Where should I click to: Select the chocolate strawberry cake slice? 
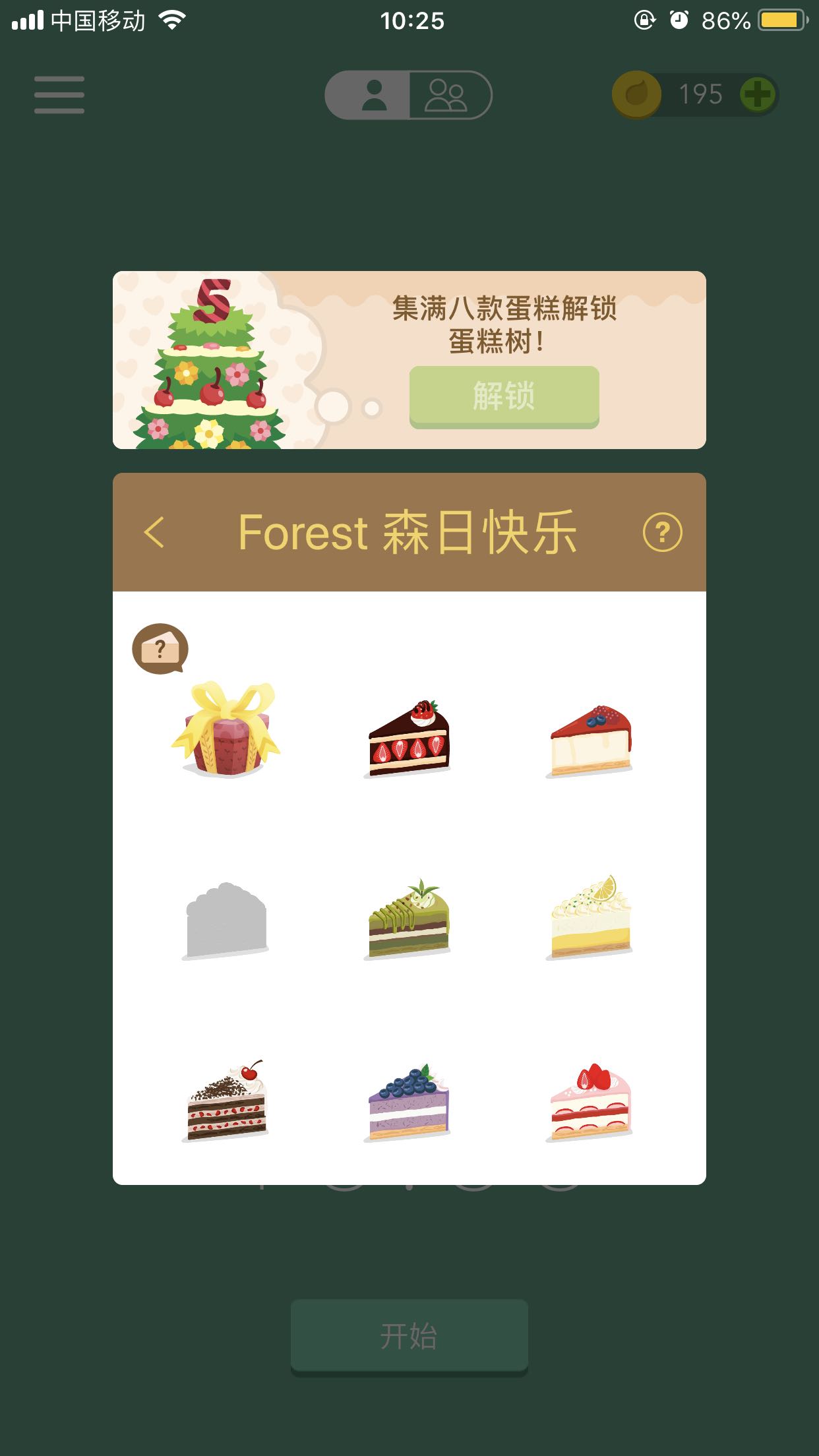point(408,739)
